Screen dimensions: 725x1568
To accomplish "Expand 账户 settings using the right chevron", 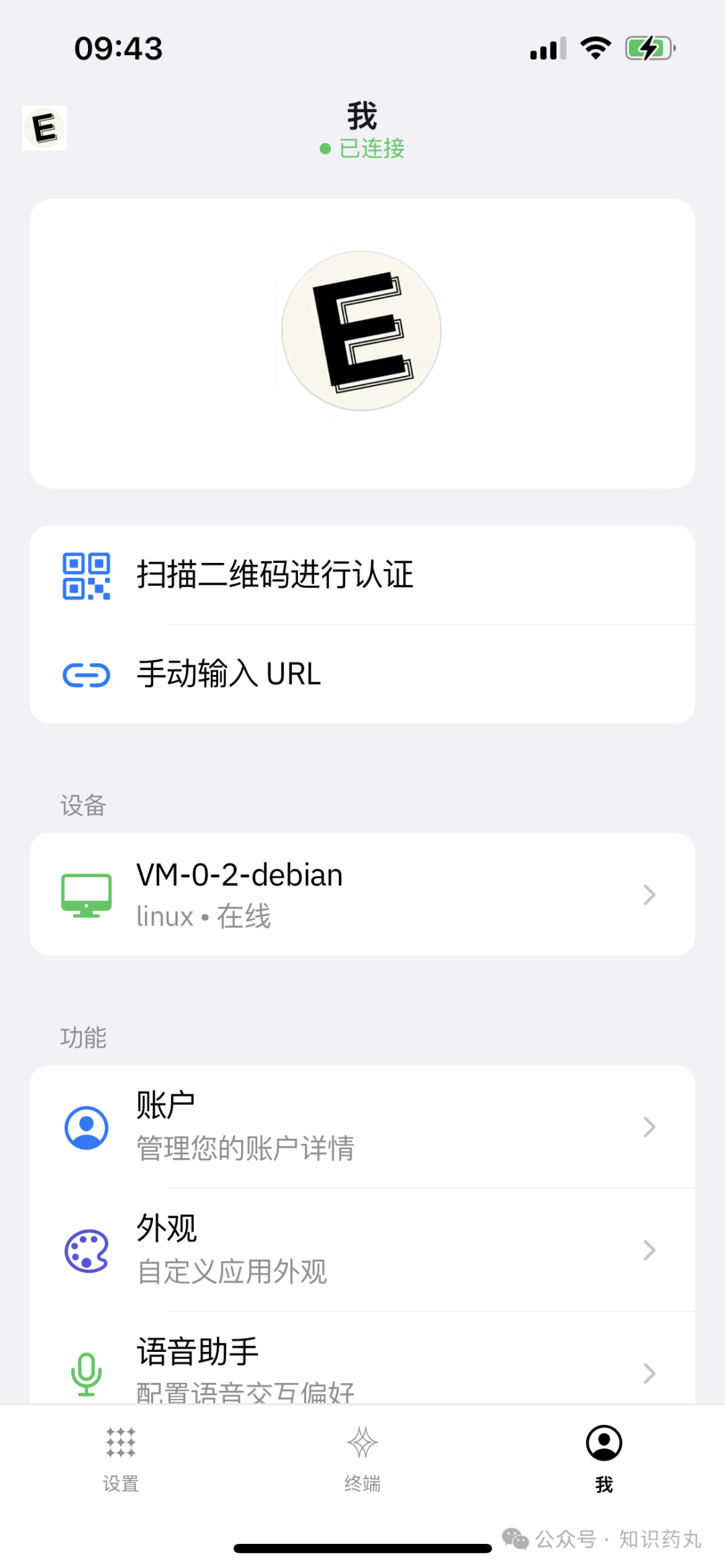I will pyautogui.click(x=648, y=1127).
